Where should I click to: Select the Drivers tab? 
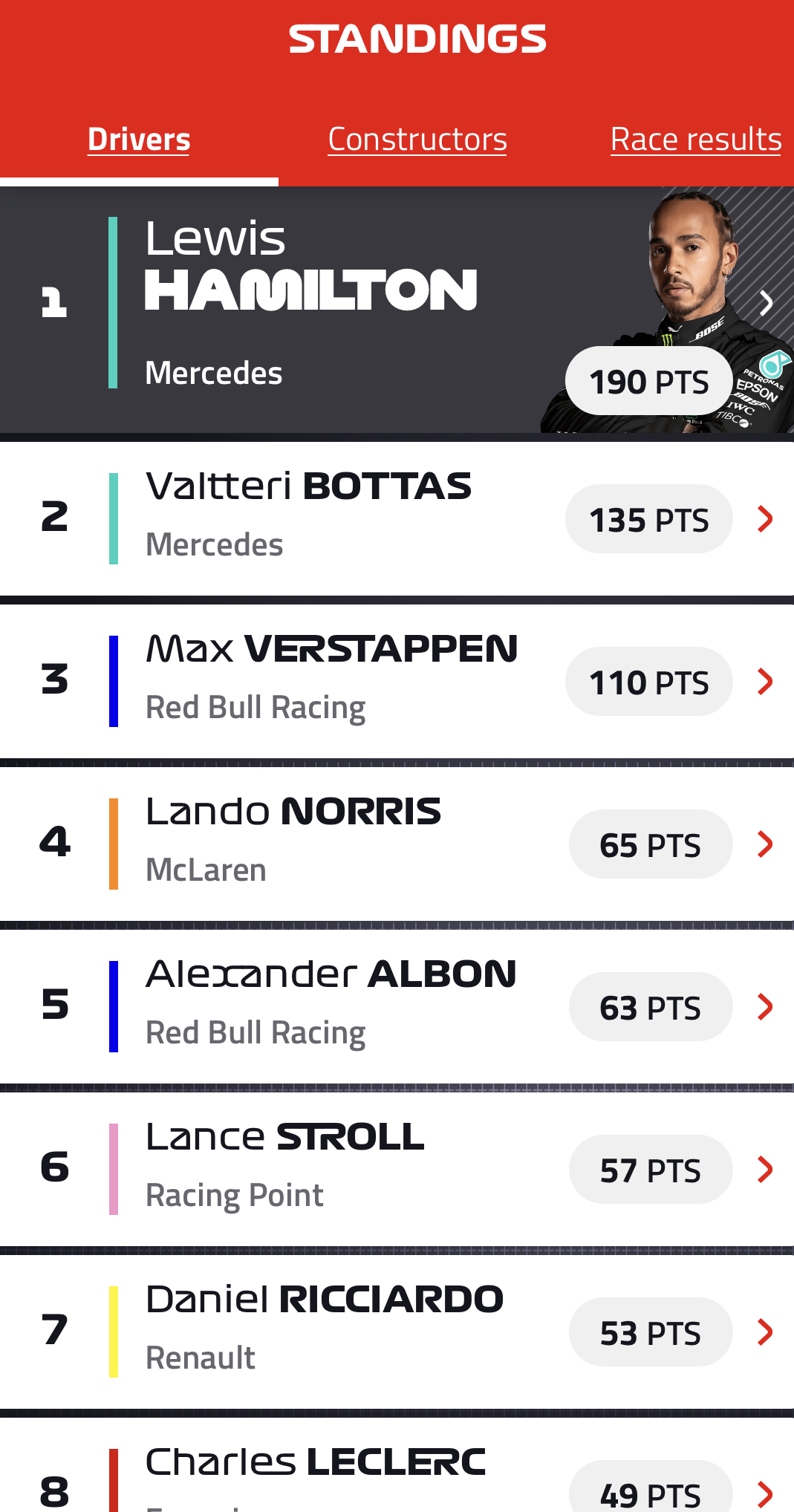(x=139, y=140)
